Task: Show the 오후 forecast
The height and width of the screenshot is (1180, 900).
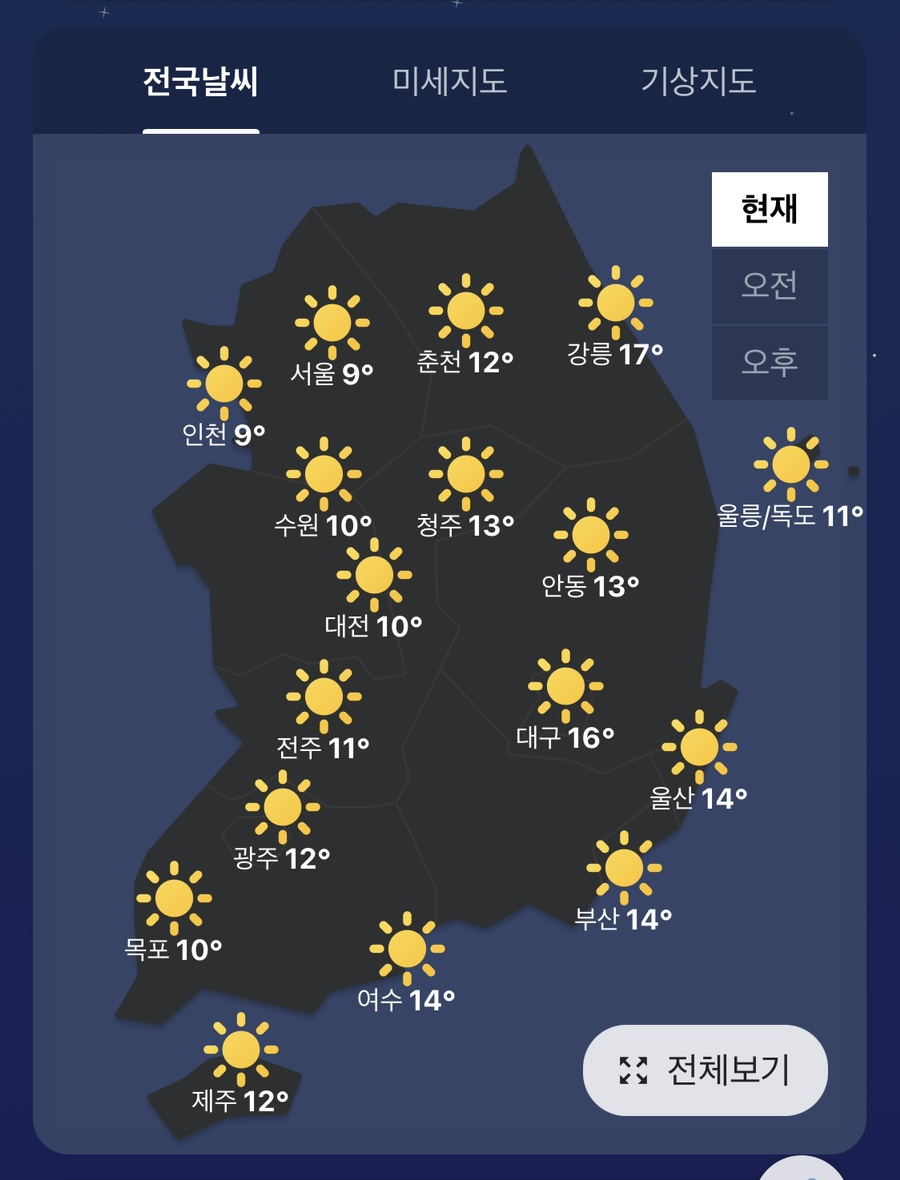Action: click(769, 362)
